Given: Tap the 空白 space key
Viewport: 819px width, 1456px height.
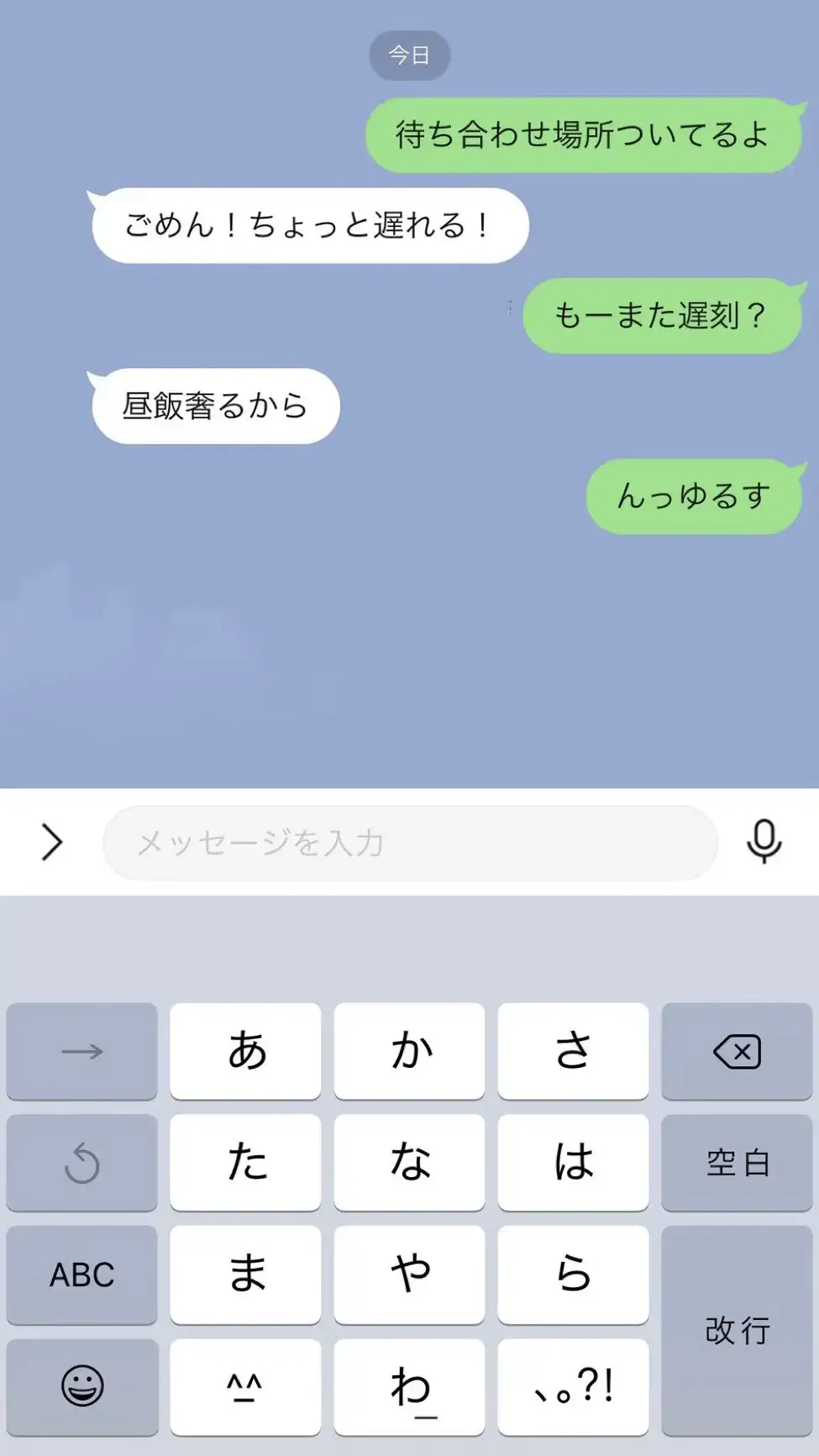Looking at the screenshot, I should (737, 1163).
